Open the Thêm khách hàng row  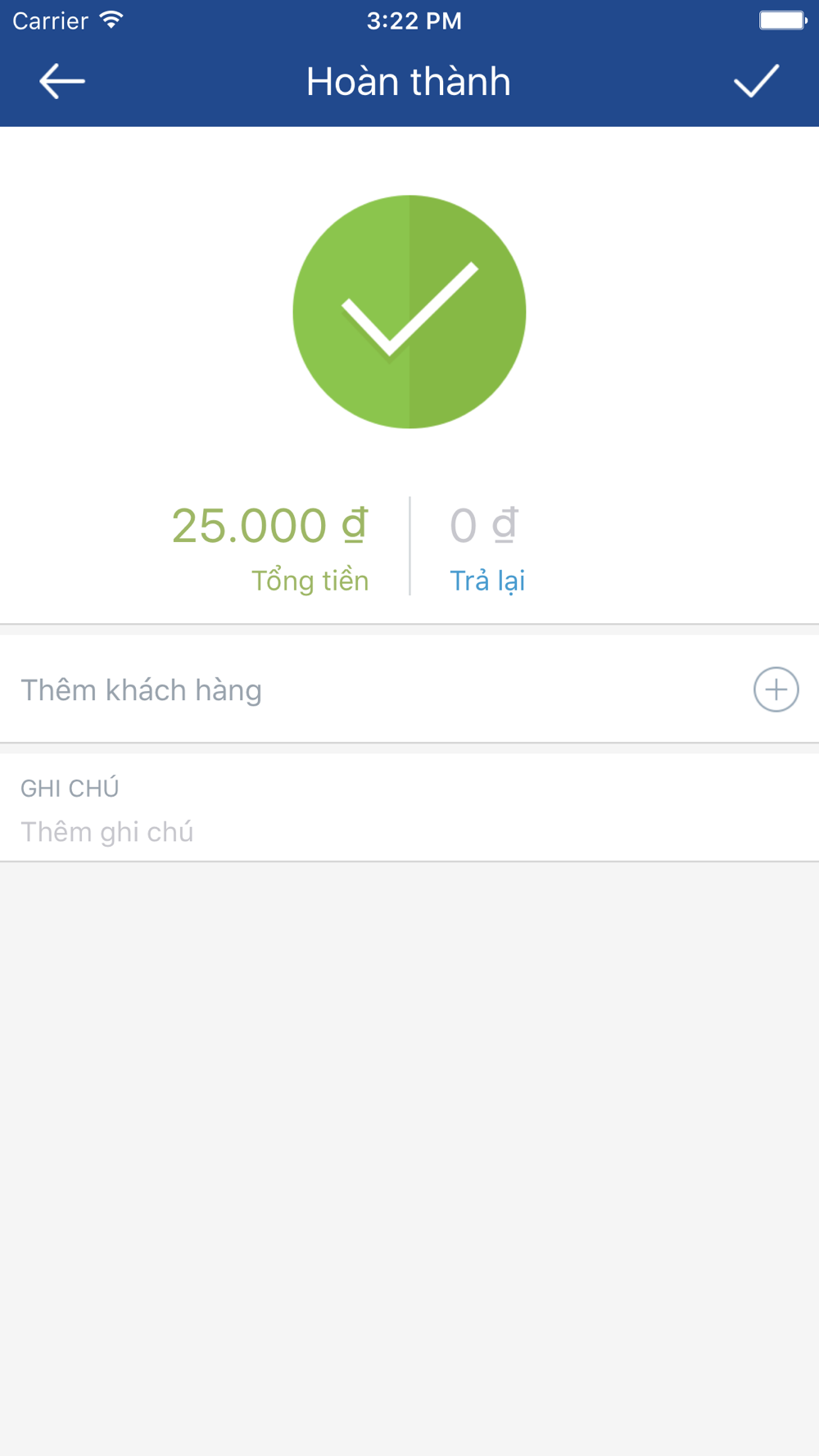click(409, 690)
